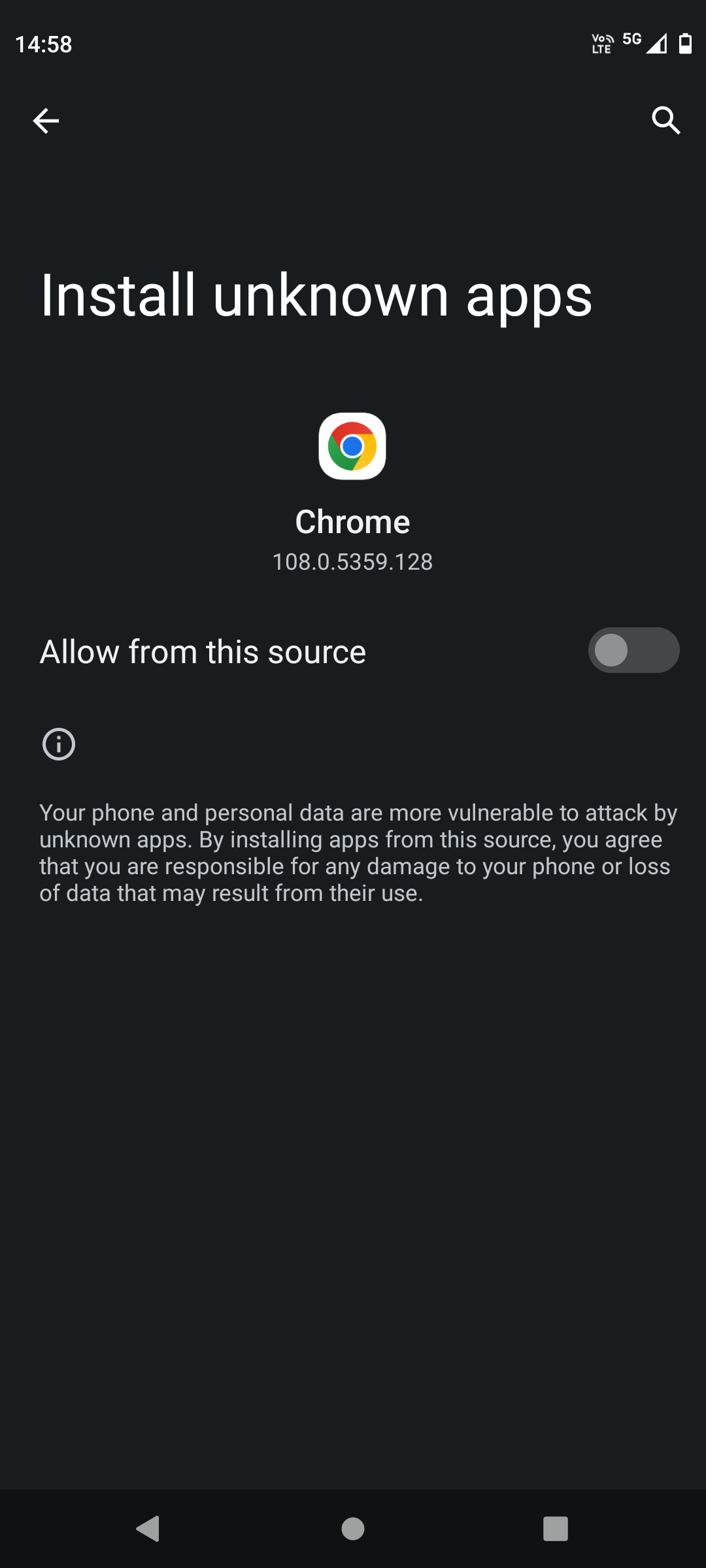
Task: Open settings search
Action: point(665,121)
